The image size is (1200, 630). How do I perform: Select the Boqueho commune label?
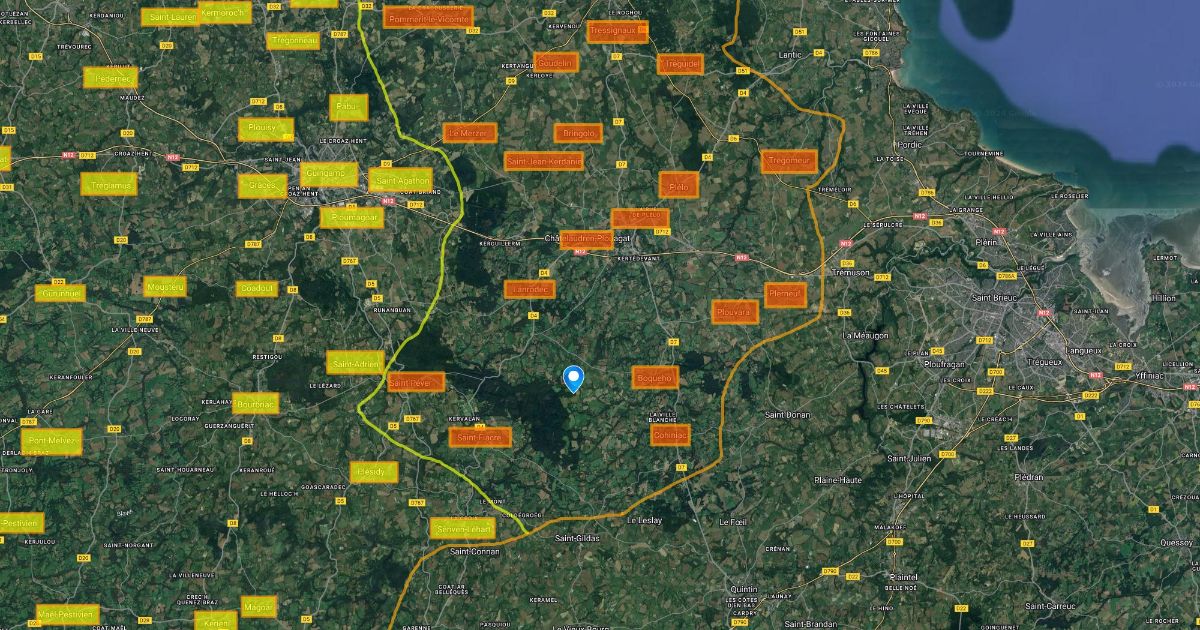[x=655, y=377]
